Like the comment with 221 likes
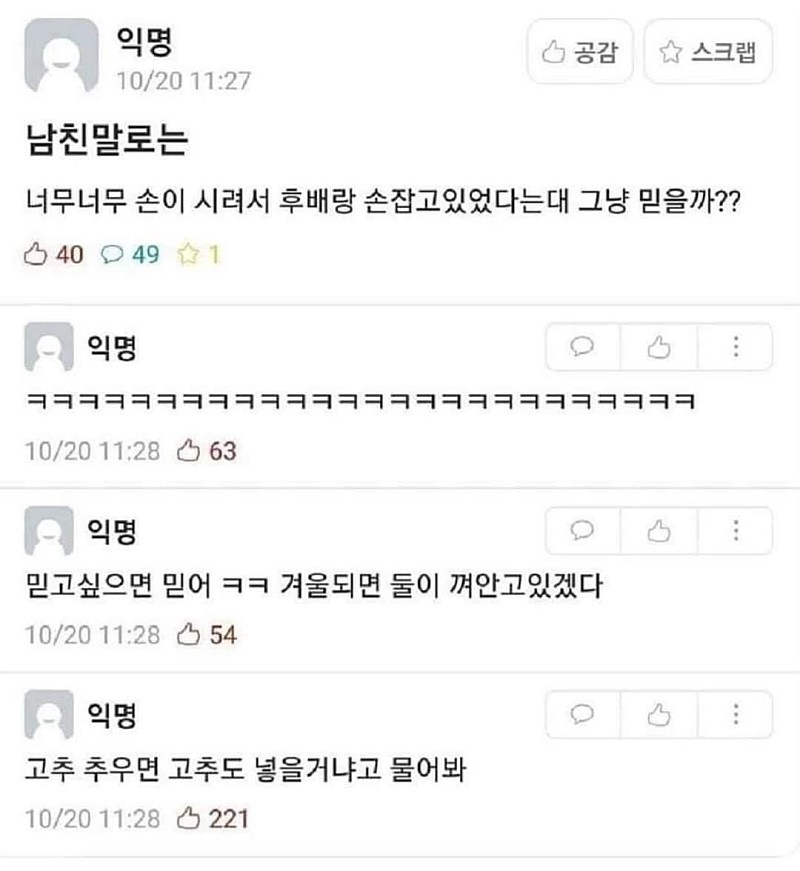Image resolution: width=800 pixels, height=871 pixels. click(x=659, y=714)
